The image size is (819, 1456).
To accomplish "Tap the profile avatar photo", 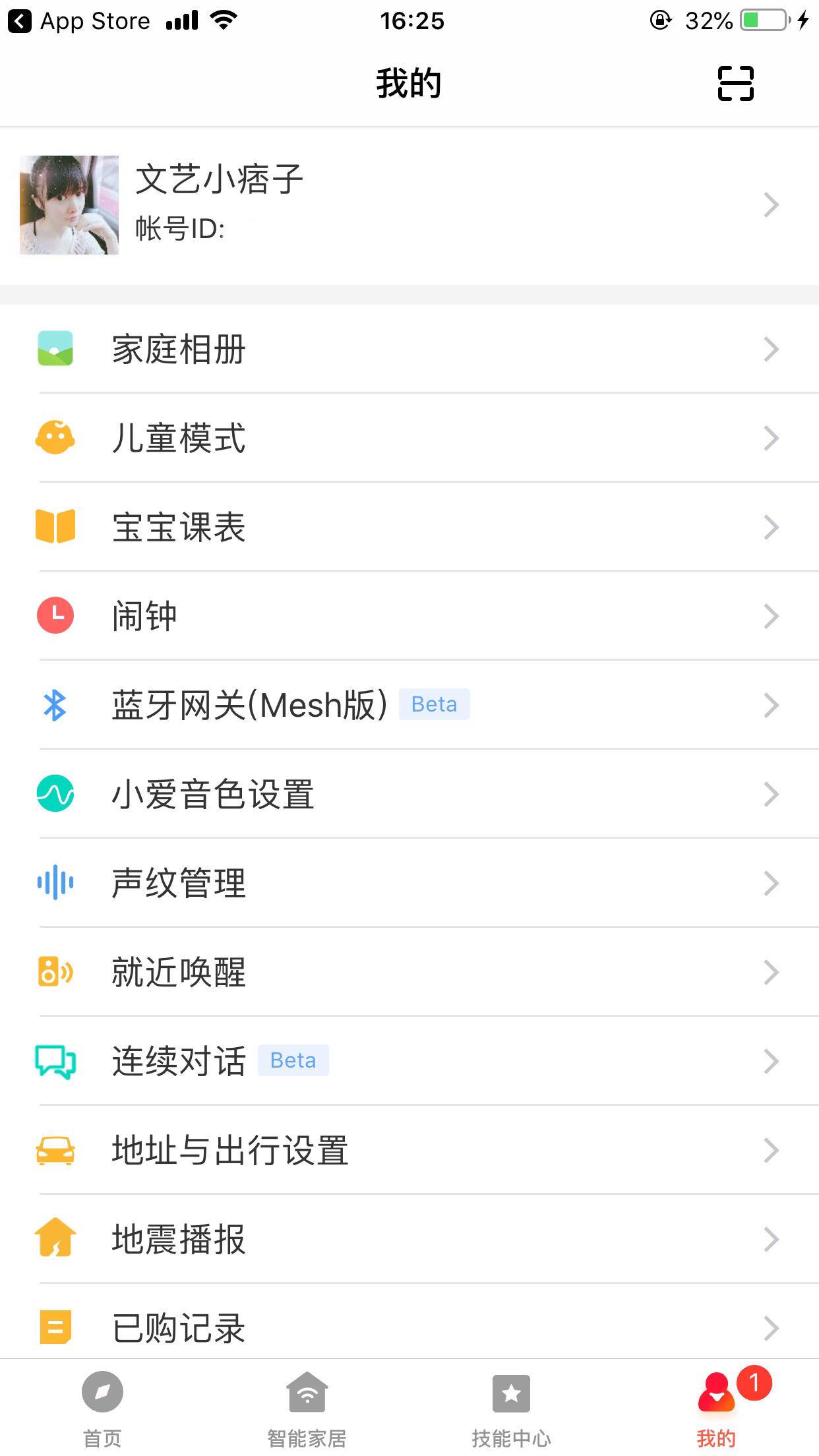I will 69,205.
